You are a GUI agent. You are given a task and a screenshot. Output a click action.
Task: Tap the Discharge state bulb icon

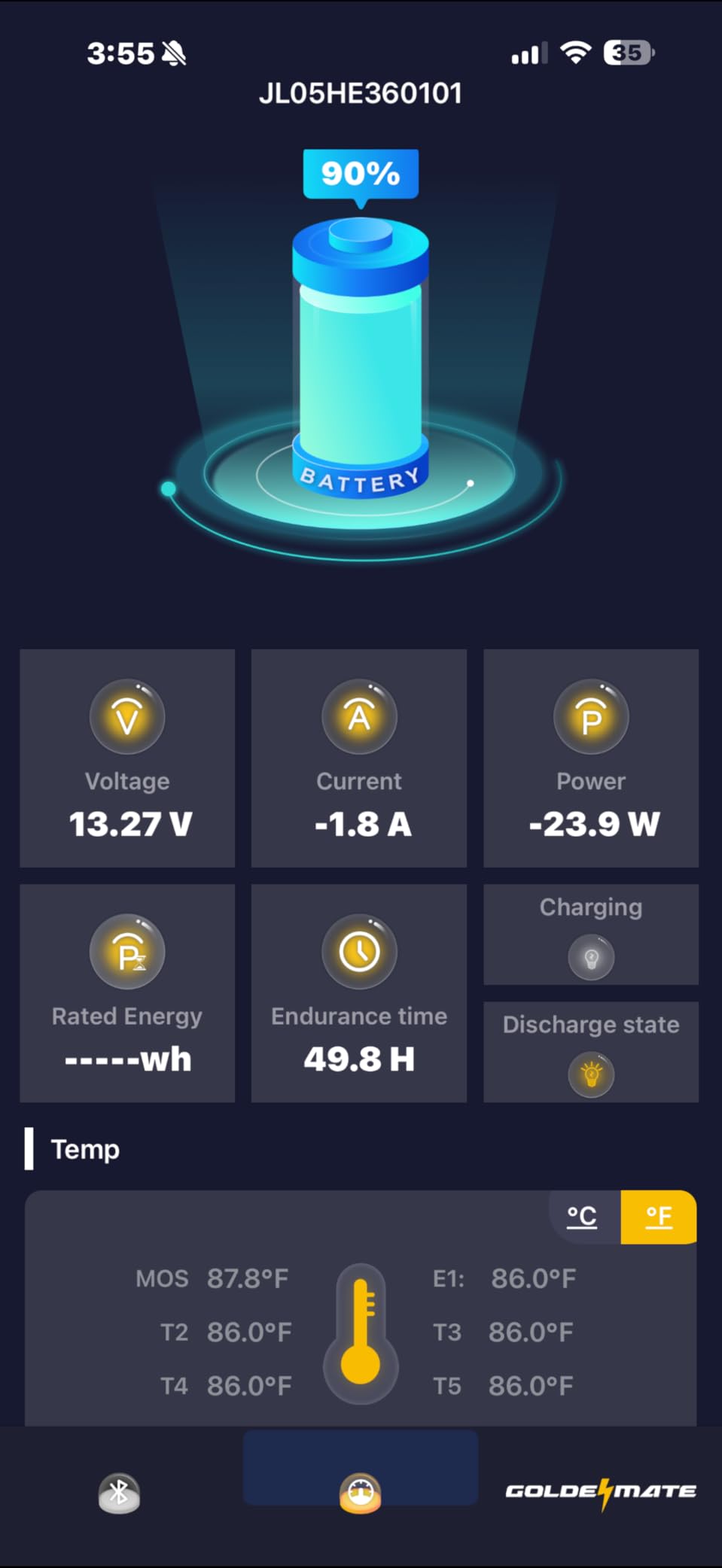pos(591,1074)
